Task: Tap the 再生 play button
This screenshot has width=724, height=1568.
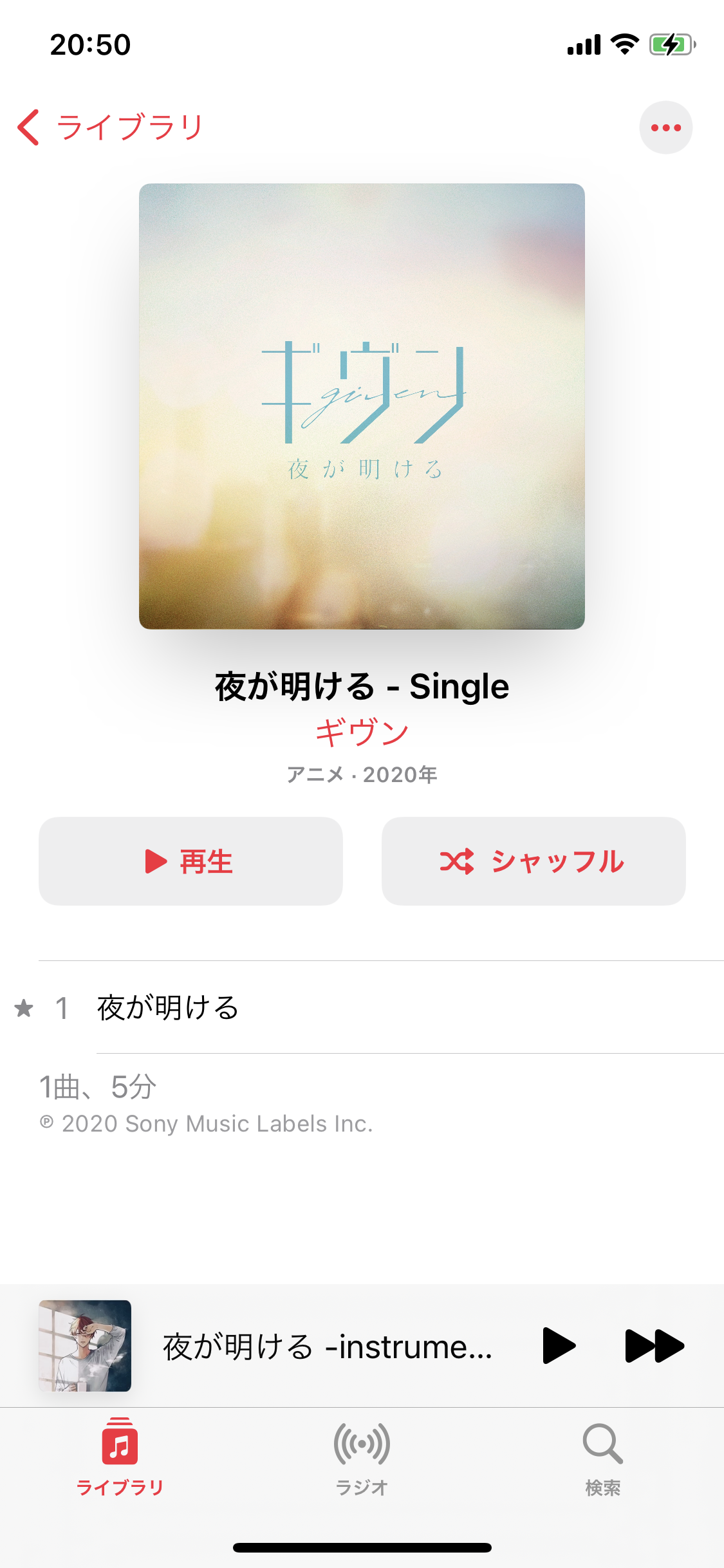Action: [x=190, y=861]
